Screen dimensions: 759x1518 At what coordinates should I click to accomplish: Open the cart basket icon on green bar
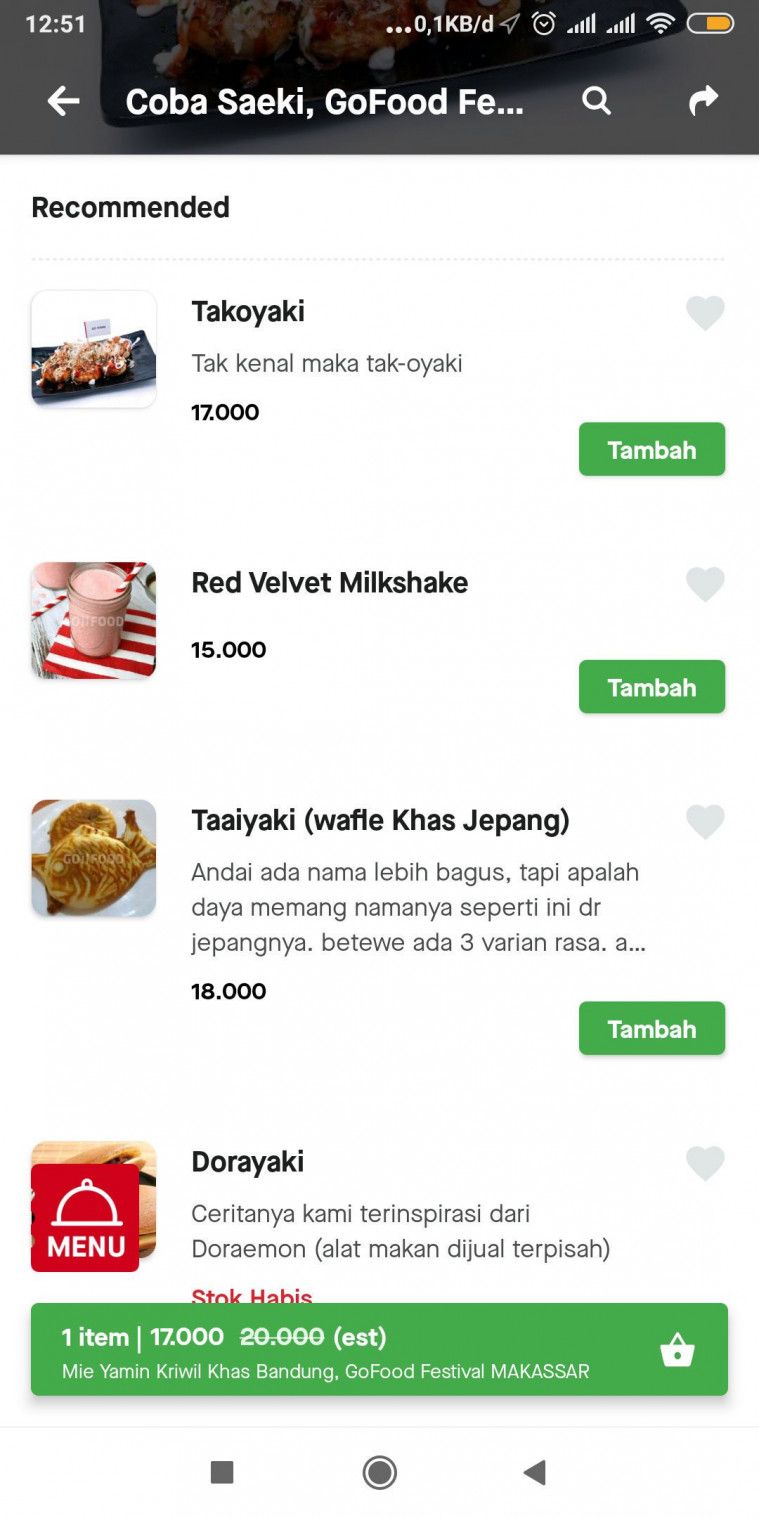678,1349
